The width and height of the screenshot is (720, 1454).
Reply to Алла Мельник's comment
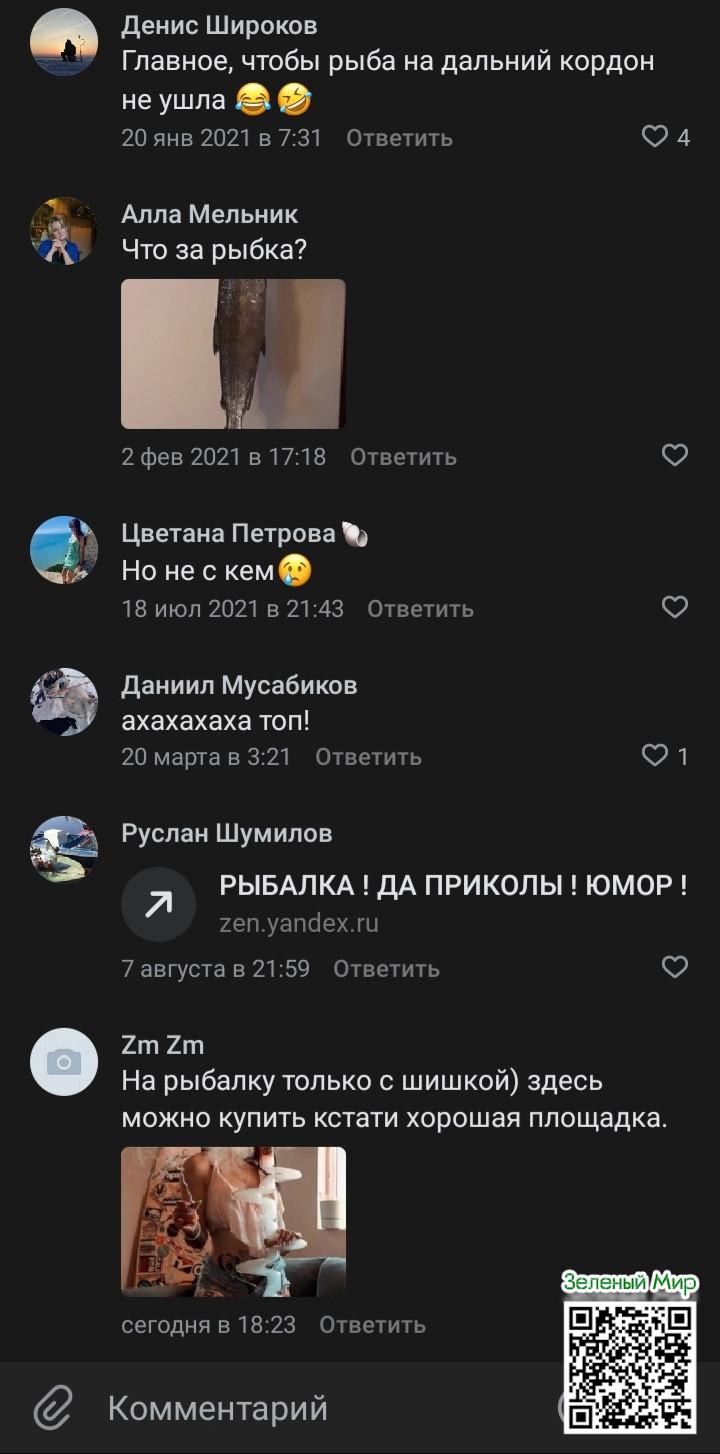point(403,457)
